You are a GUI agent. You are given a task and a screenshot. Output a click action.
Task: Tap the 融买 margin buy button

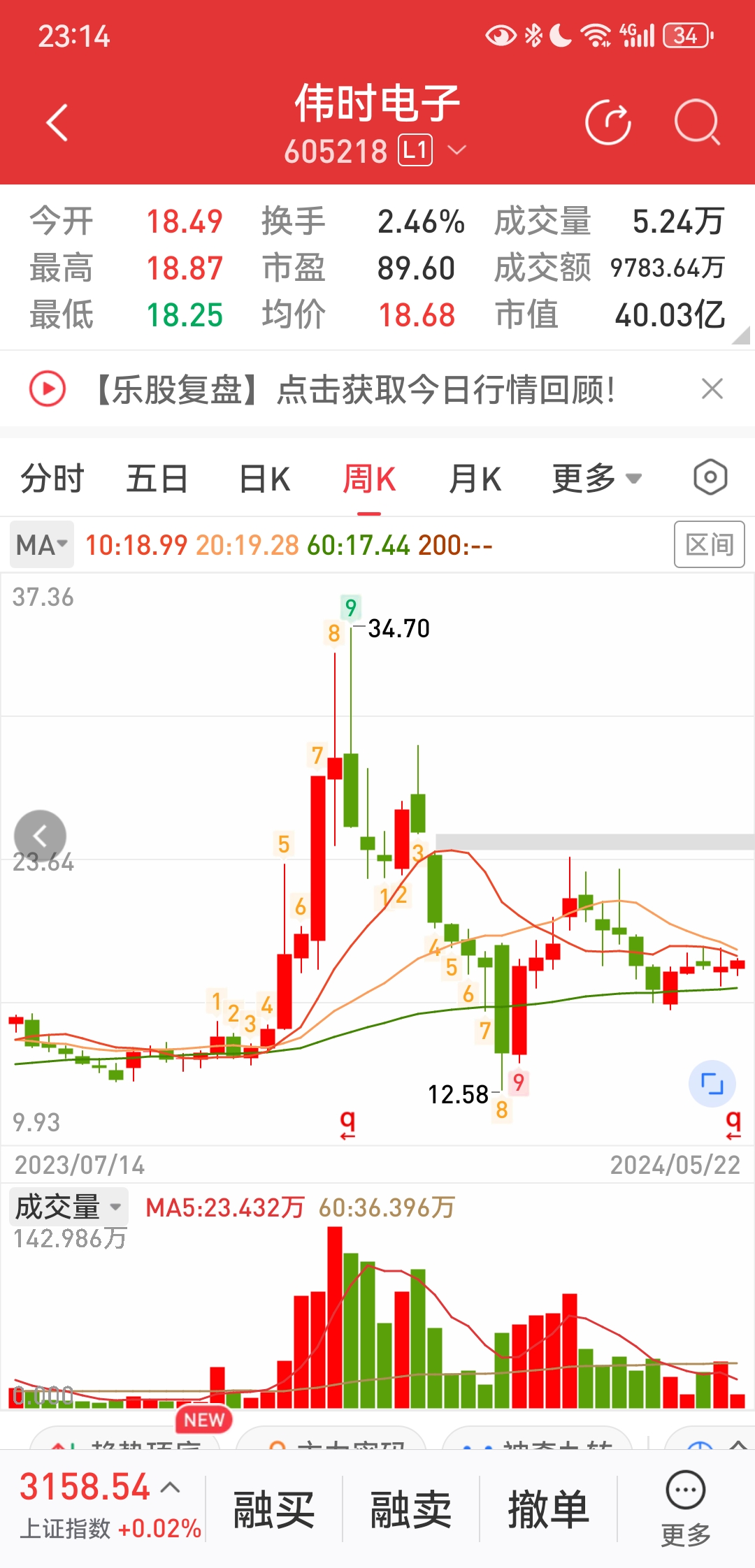[x=274, y=1509]
